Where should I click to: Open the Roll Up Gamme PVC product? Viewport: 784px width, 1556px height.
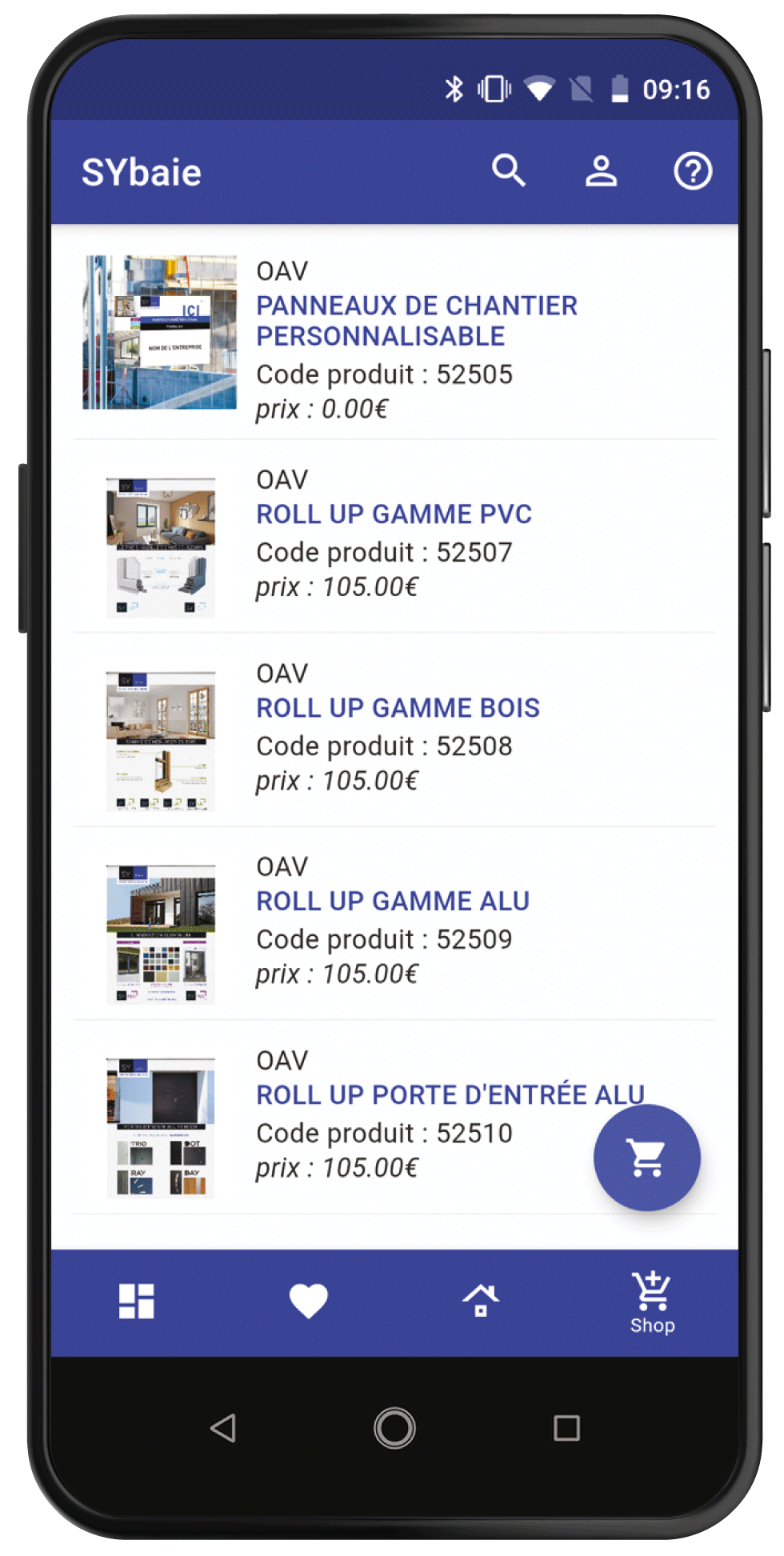[x=395, y=537]
